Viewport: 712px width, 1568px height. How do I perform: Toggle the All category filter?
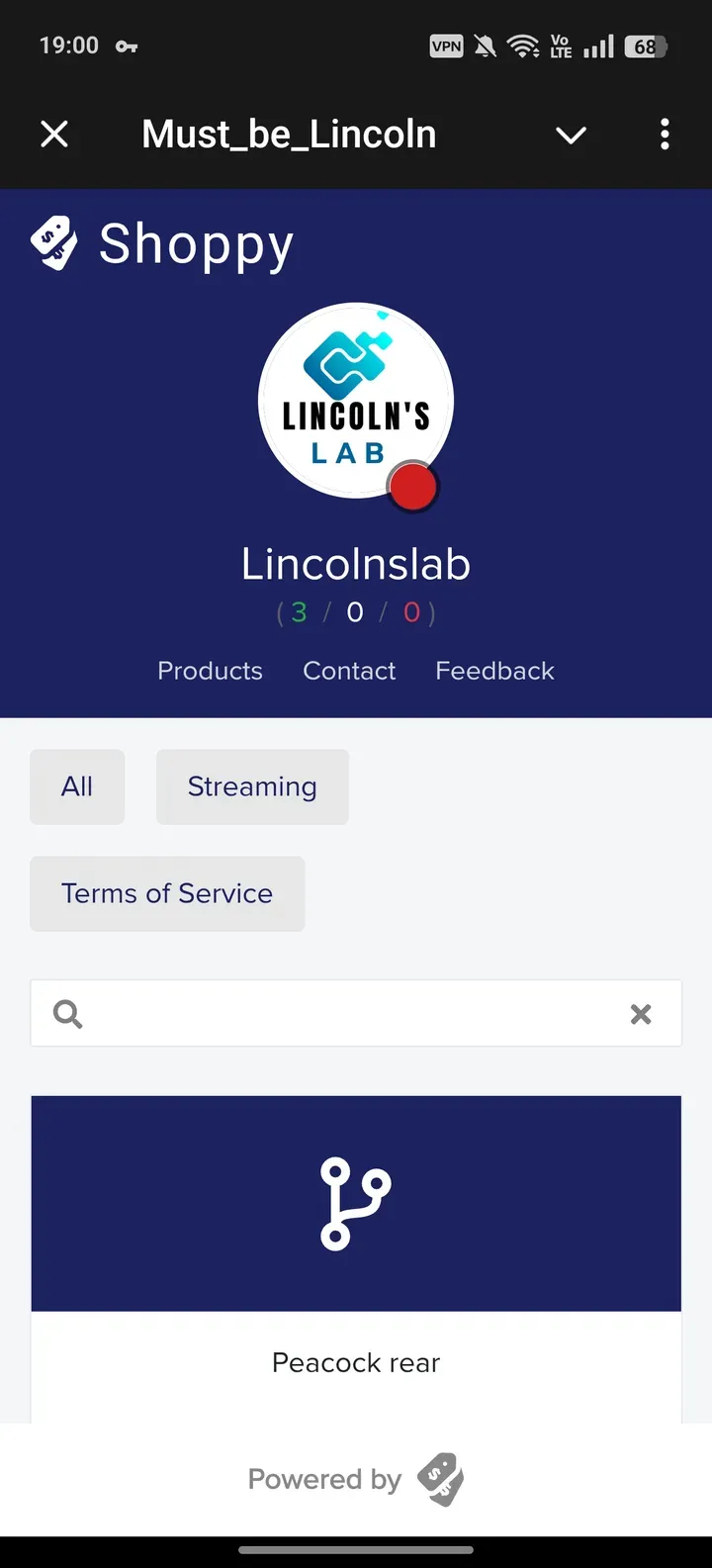tap(77, 786)
